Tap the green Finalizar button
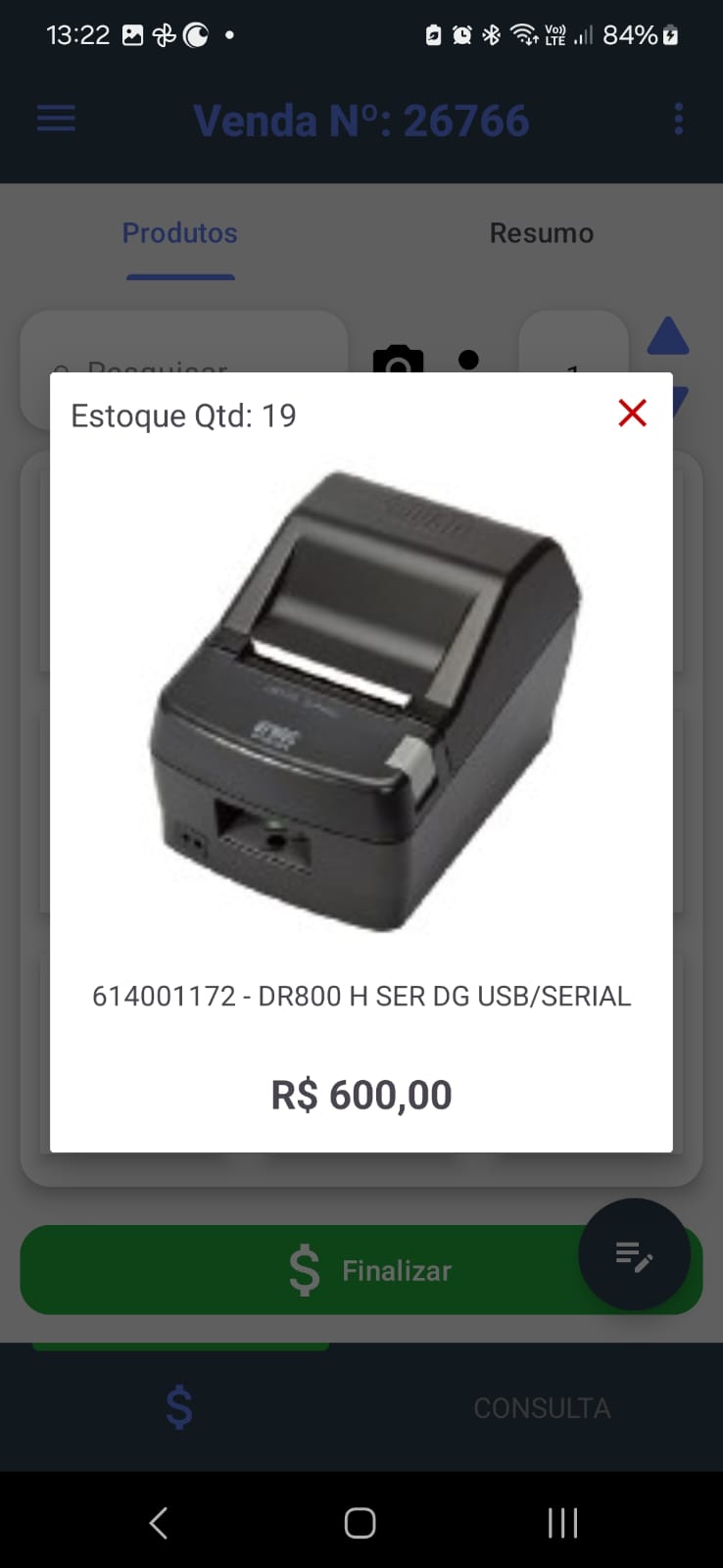 [360, 1270]
